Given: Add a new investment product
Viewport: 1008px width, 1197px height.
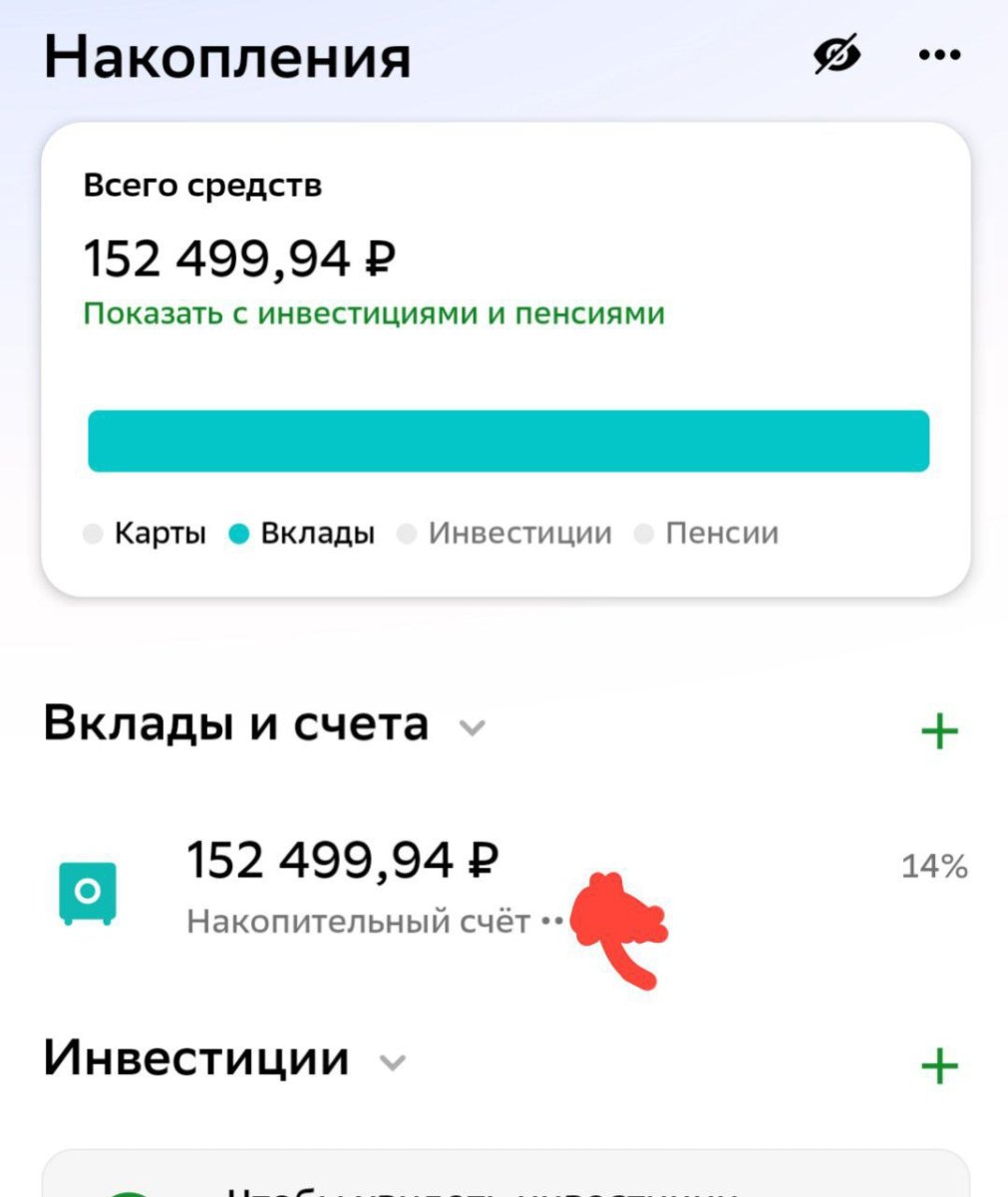Looking at the screenshot, I should pyautogui.click(x=939, y=1065).
